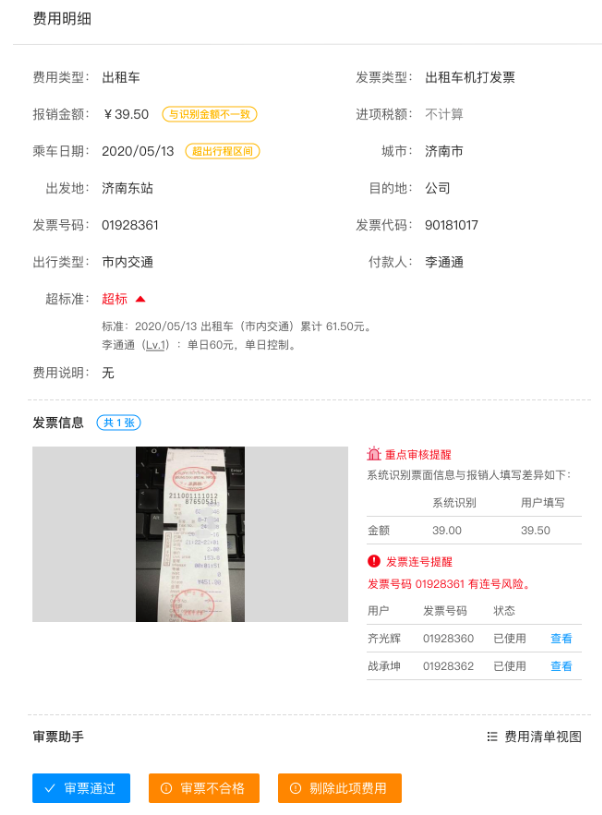View 齐光辉's invoice 01928360 via 查看

561,638
